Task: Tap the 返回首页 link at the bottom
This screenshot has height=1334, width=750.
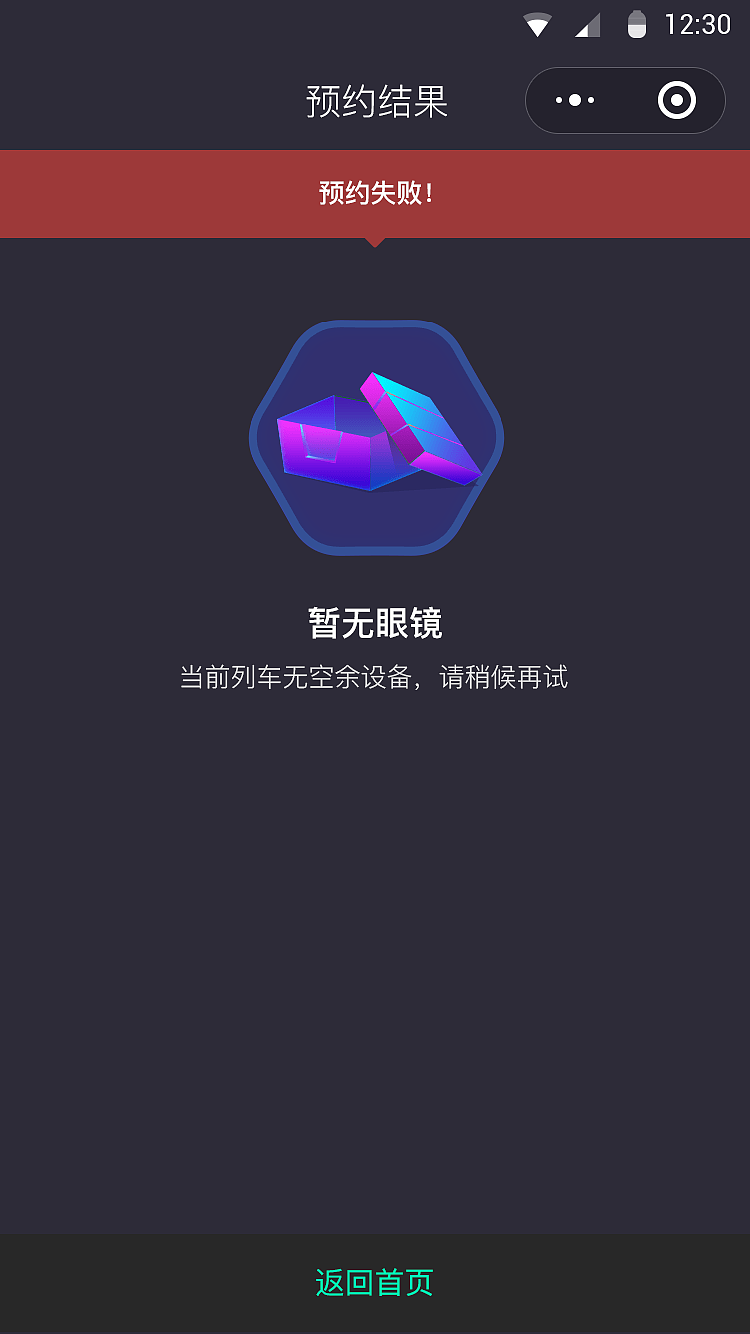Action: [375, 1283]
